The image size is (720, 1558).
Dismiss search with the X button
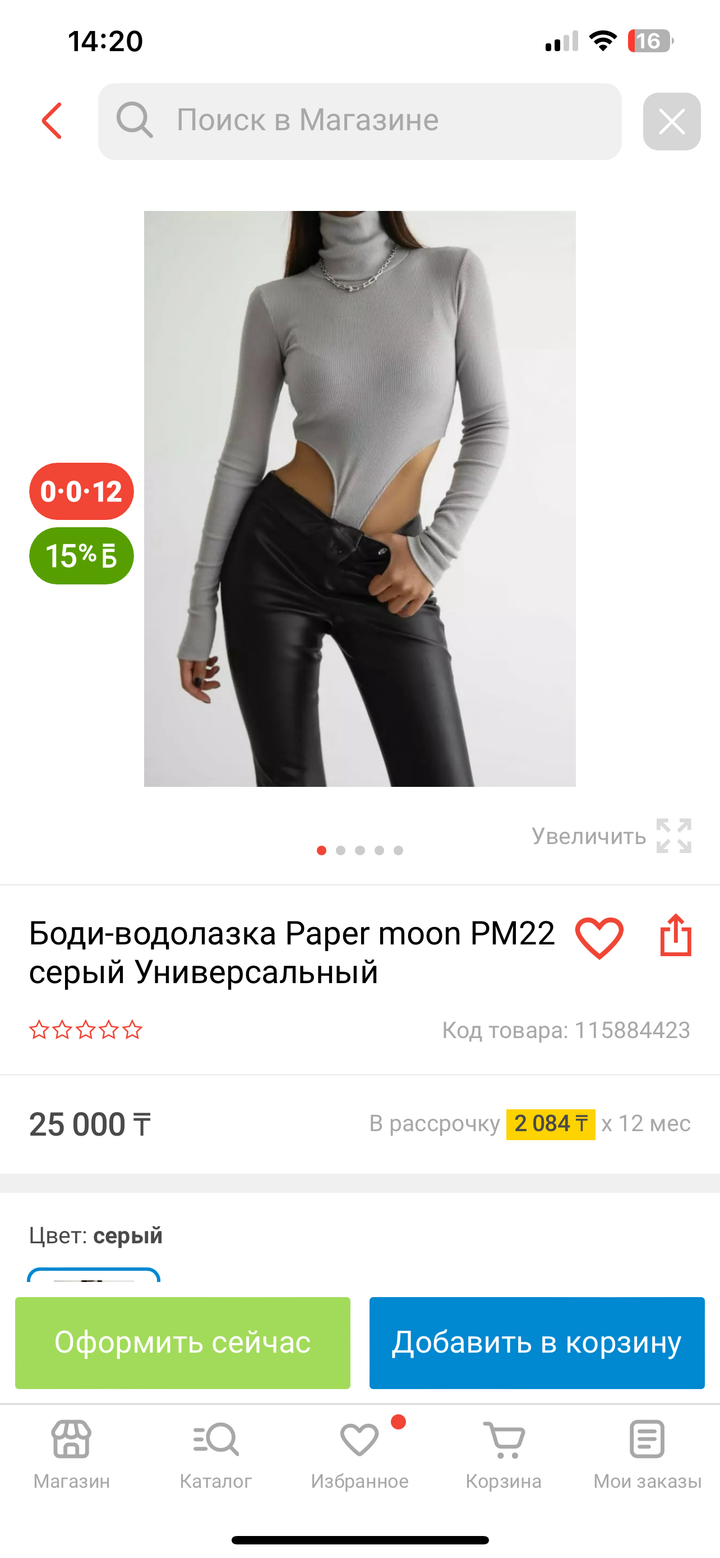coord(671,120)
